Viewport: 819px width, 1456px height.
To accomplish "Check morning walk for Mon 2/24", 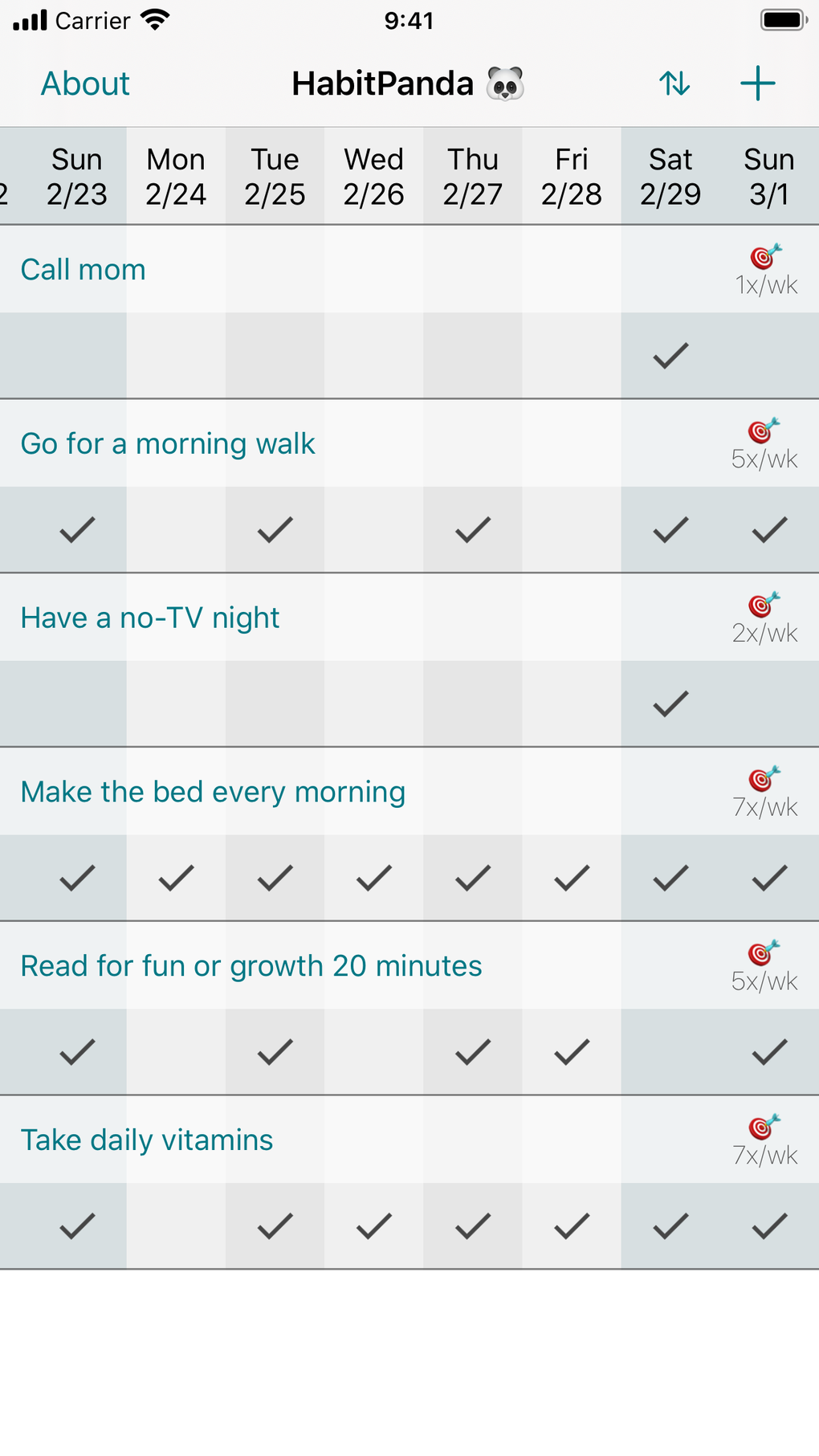I will [176, 530].
